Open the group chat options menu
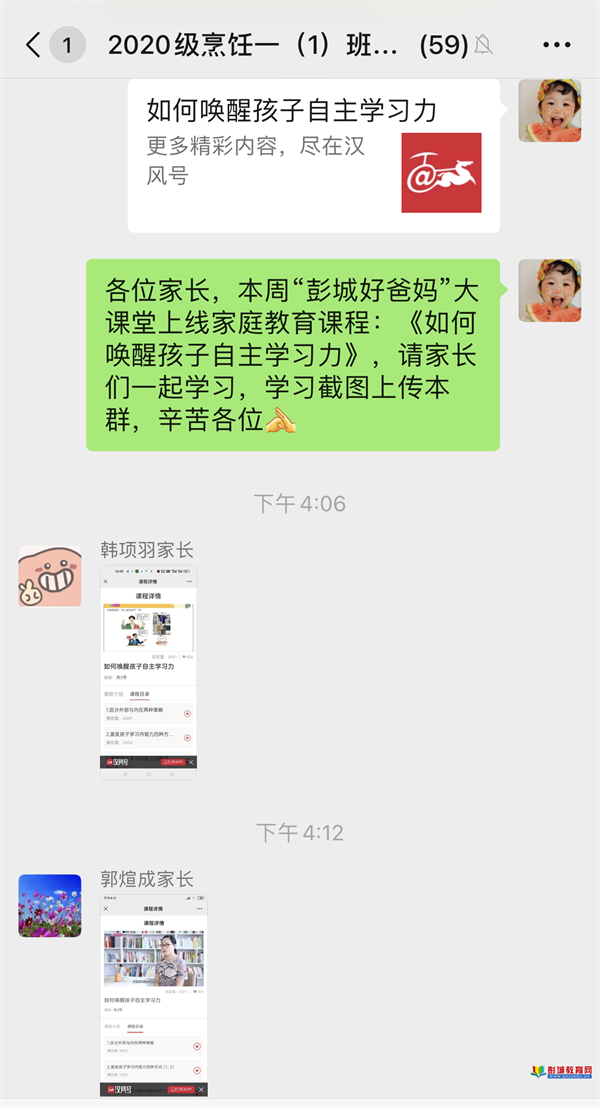Screen dimensions: 600x1109 556,45
